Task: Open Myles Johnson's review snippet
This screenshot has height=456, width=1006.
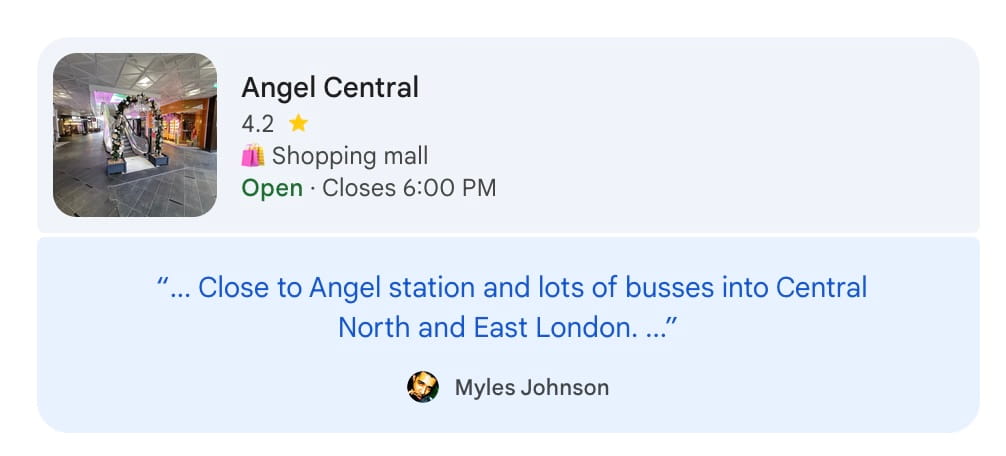Action: click(x=510, y=308)
